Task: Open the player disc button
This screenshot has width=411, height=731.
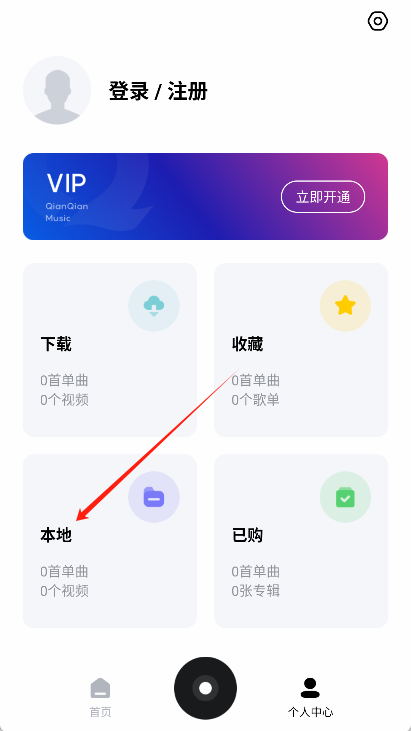Action: point(206,688)
